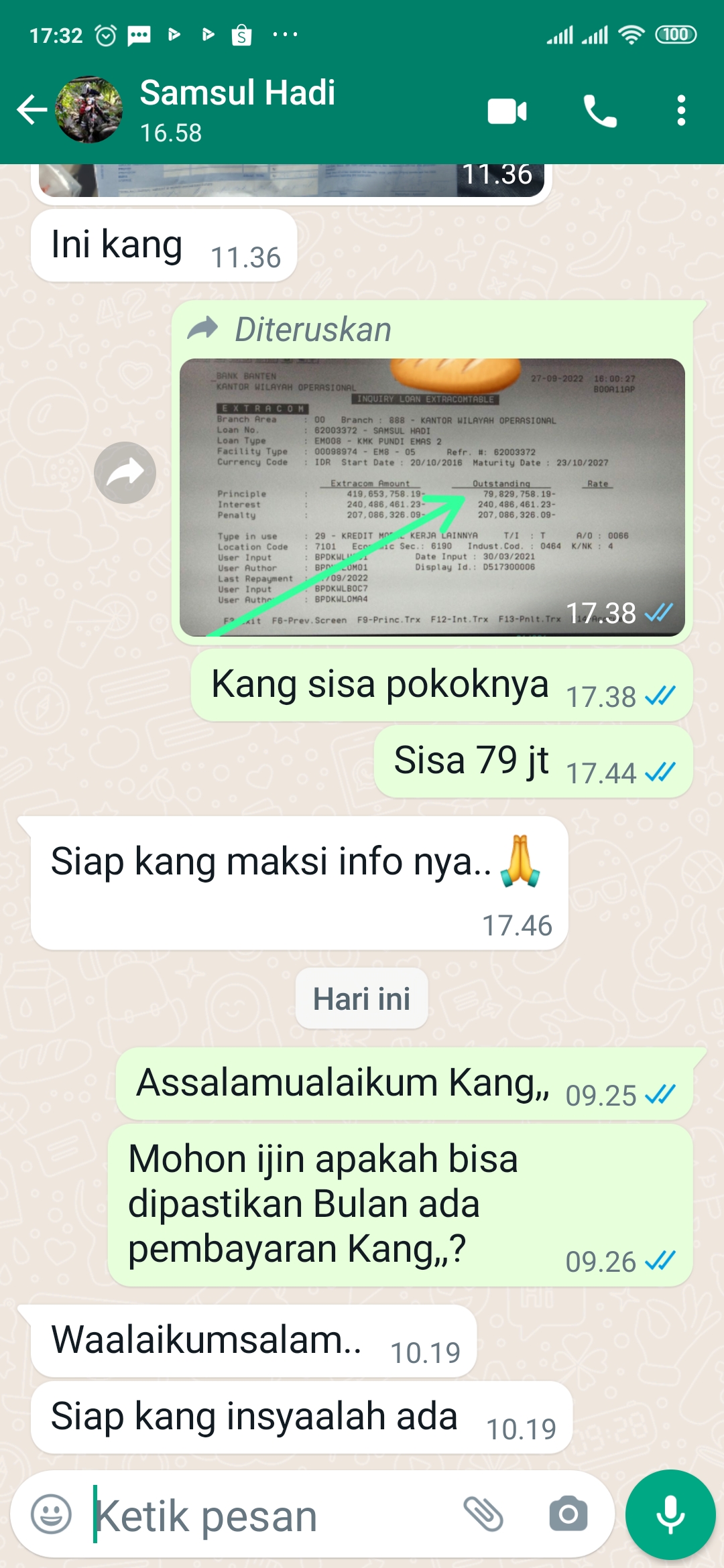This screenshot has height=1568, width=724.
Task: Open the partial image sent at 11.36
Action: 268,180
